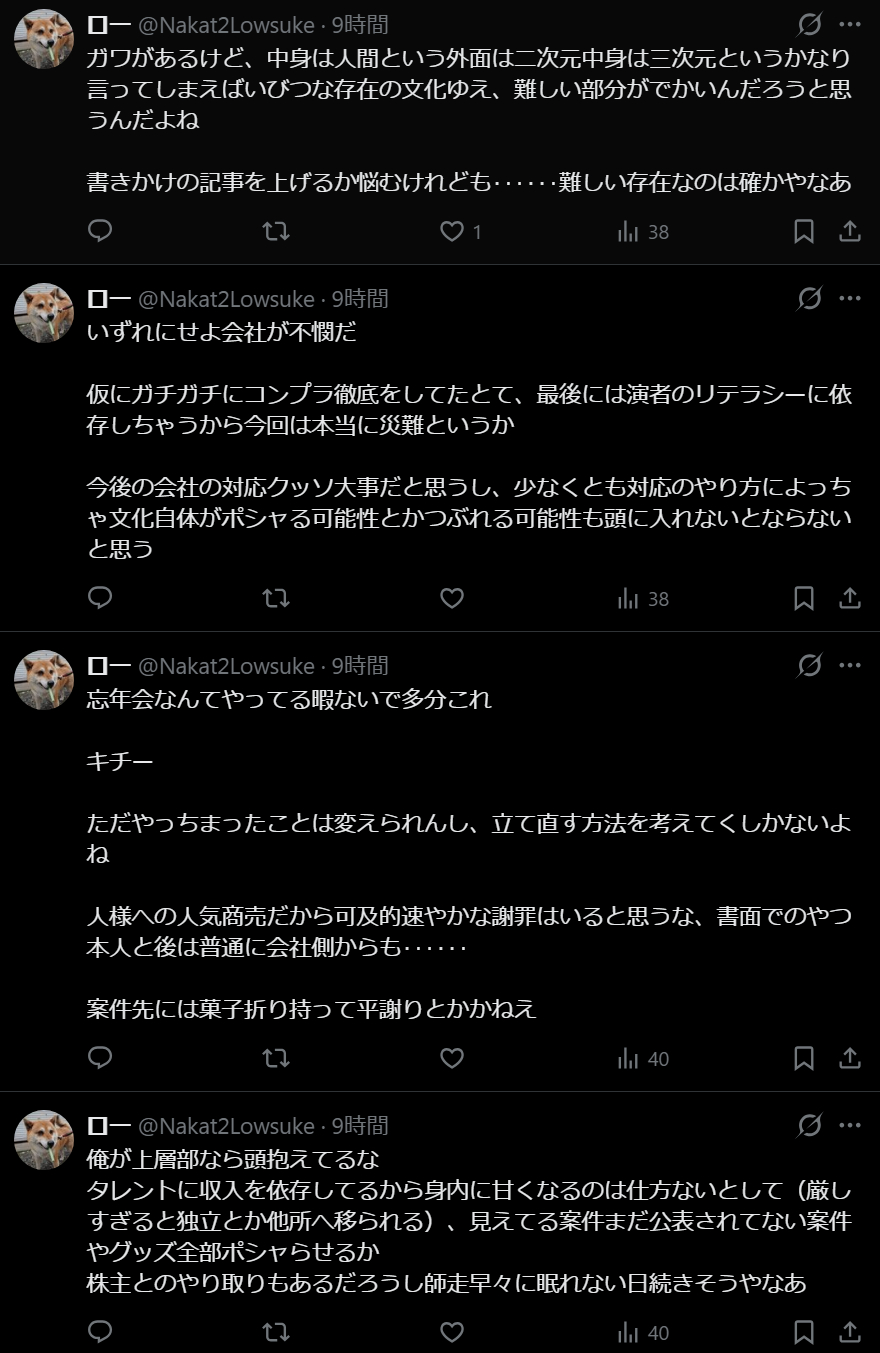The height and width of the screenshot is (1353, 880).
Task: Share the post starting with 俺が上層部なら
Action: 850,1332
